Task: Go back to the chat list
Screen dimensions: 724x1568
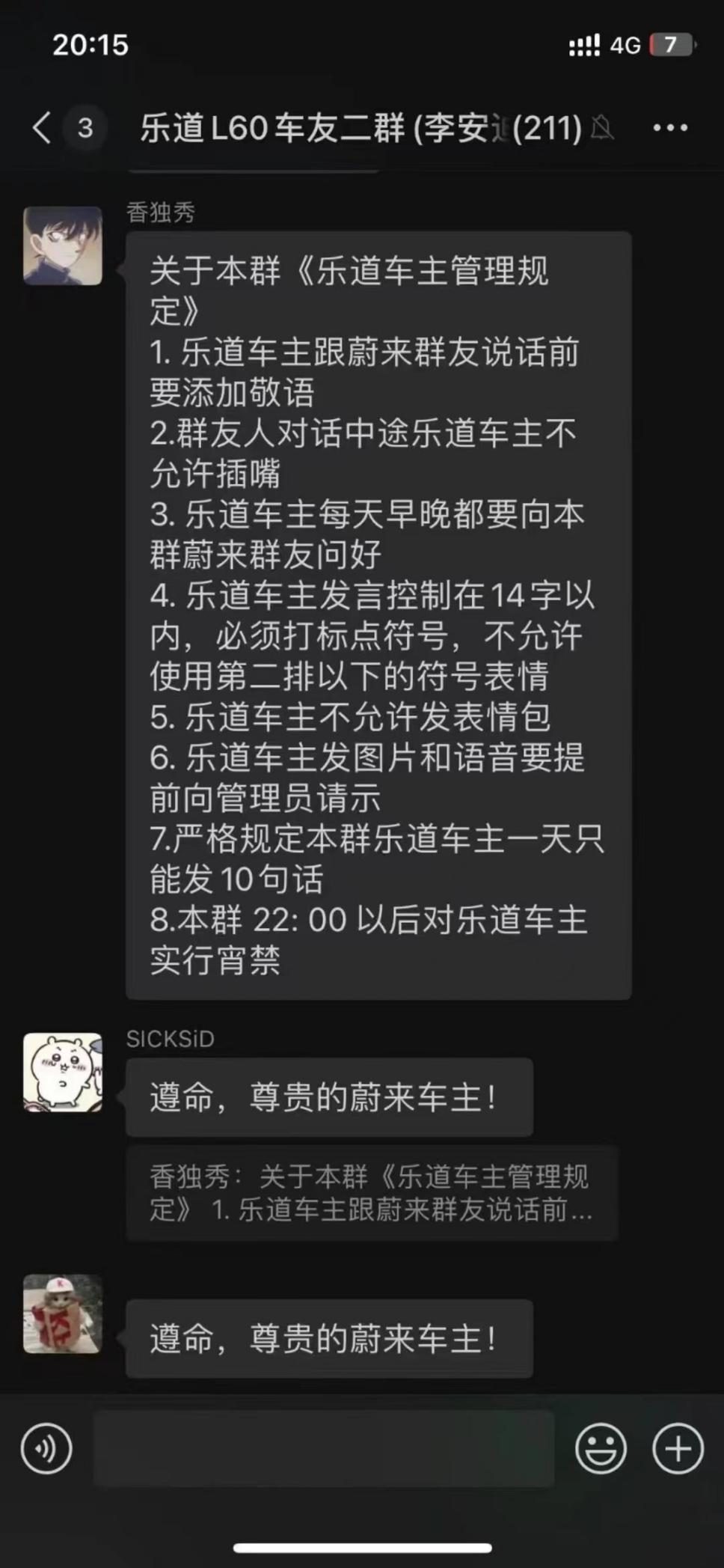Action: [x=43, y=128]
